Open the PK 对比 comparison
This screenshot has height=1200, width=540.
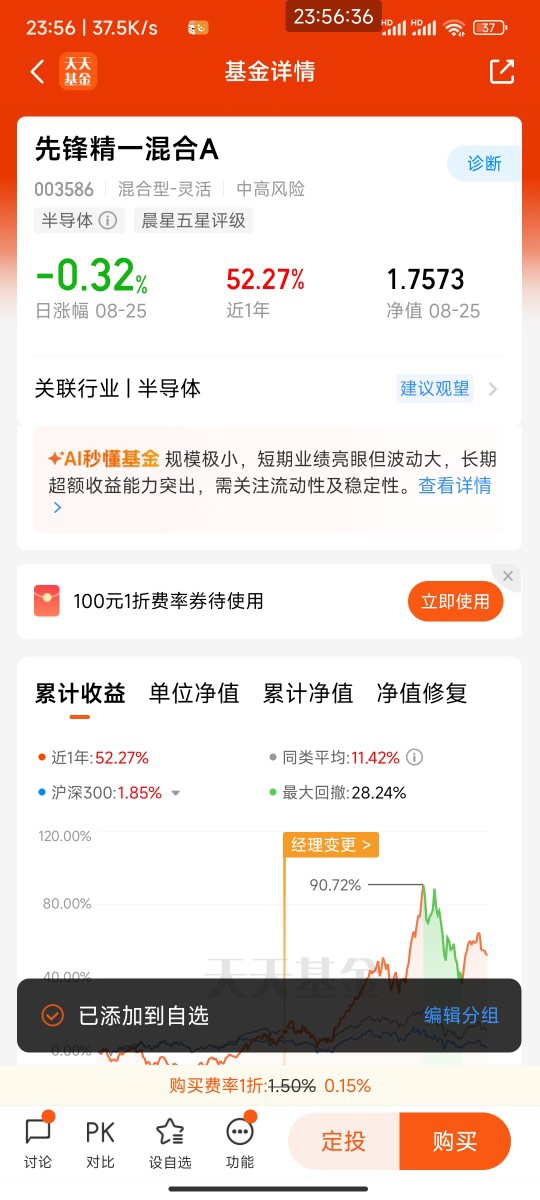pyautogui.click(x=100, y=1140)
